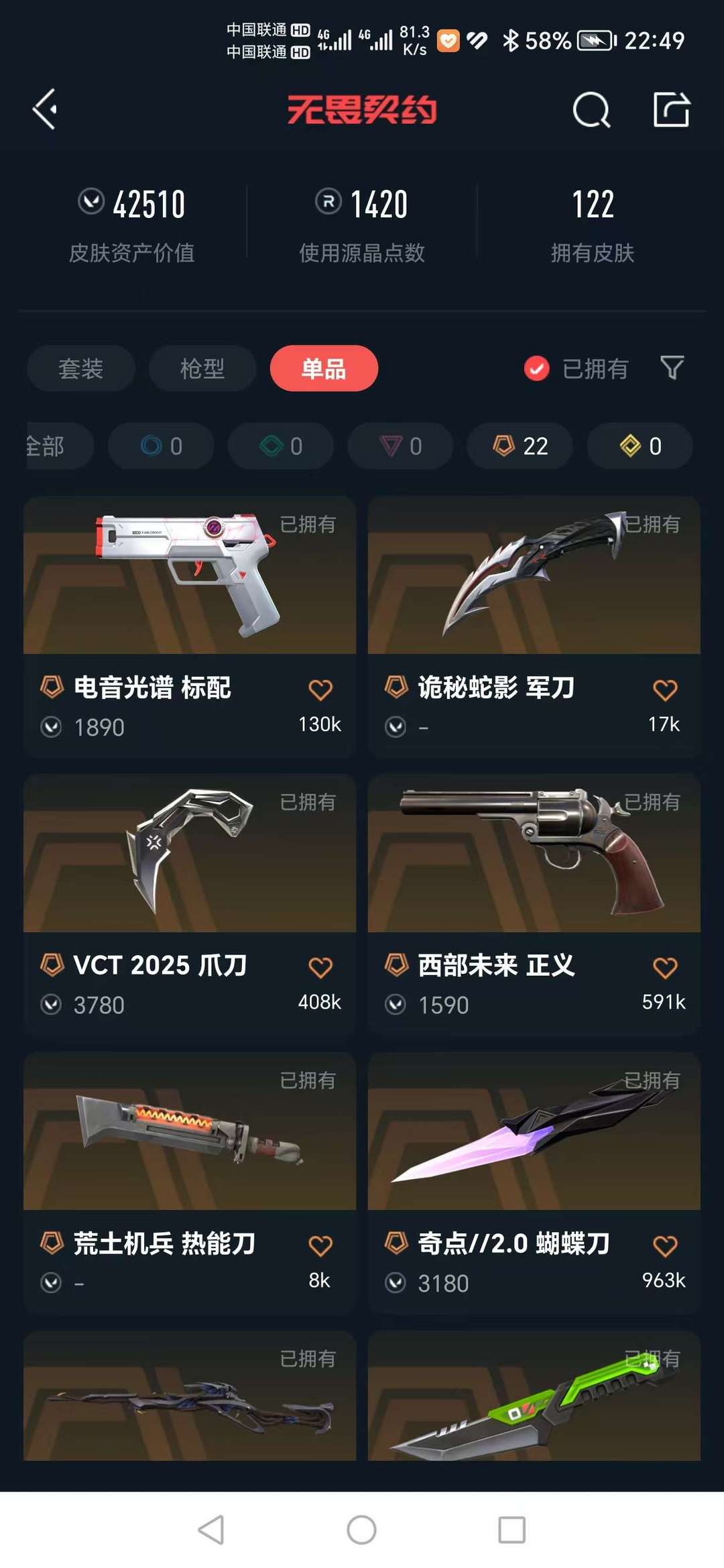The image size is (724, 1568).
Task: Switch to the 套装 tab
Action: click(81, 368)
